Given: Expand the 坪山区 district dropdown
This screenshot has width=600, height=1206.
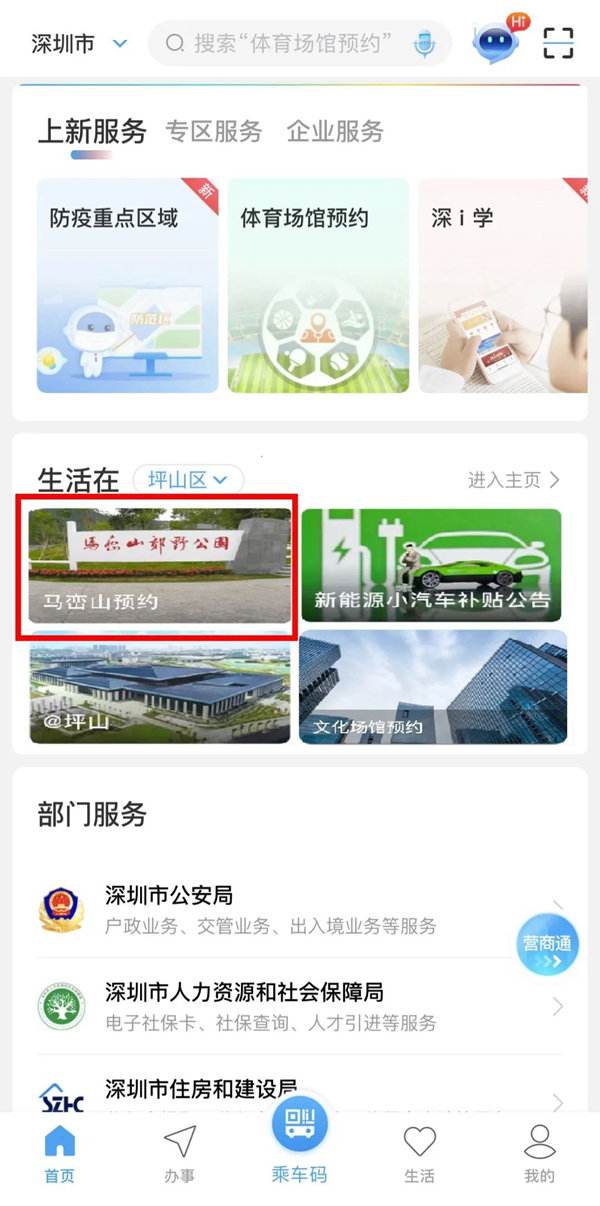Looking at the screenshot, I should [188, 480].
